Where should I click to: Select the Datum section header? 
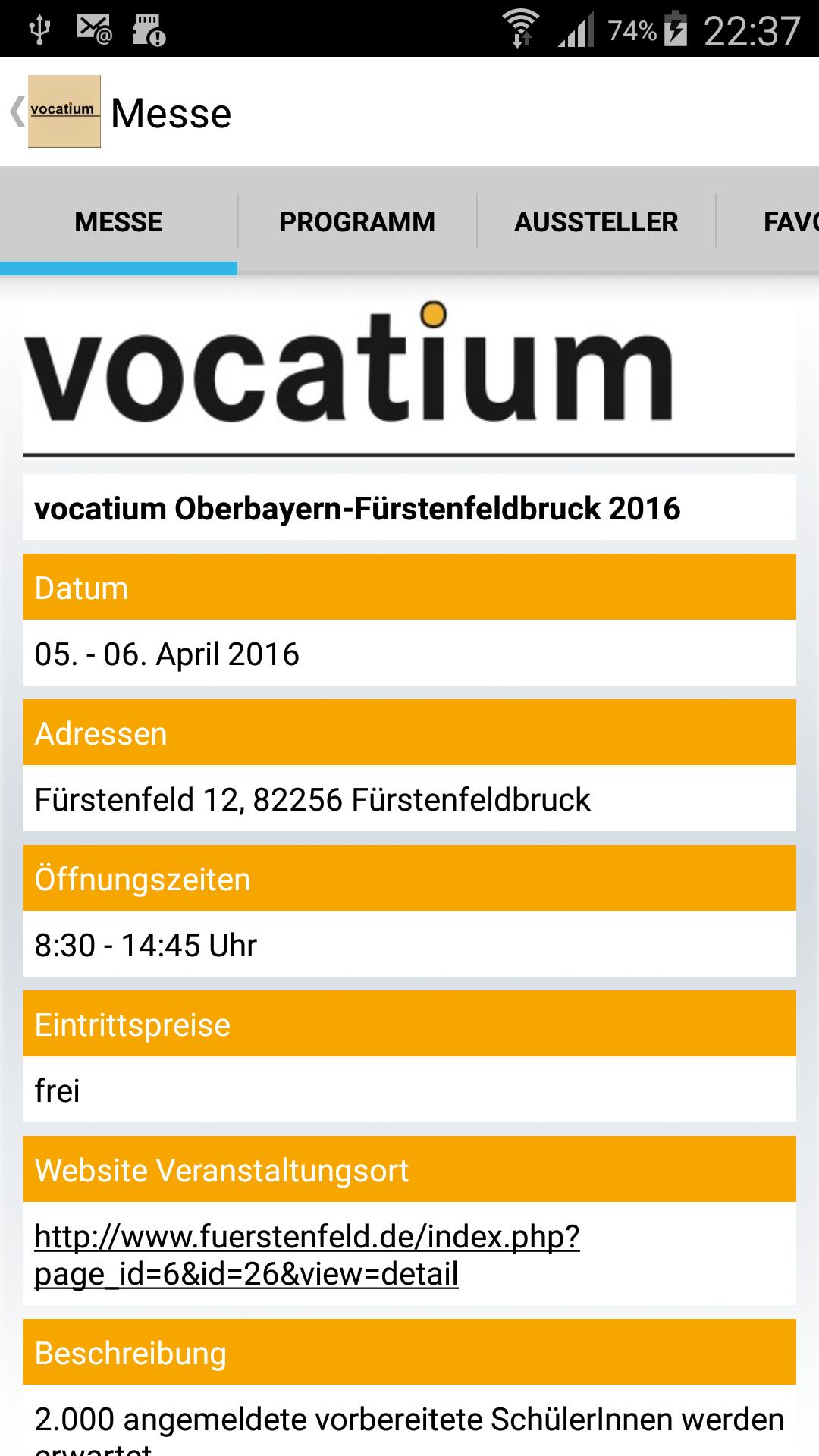pyautogui.click(x=409, y=586)
